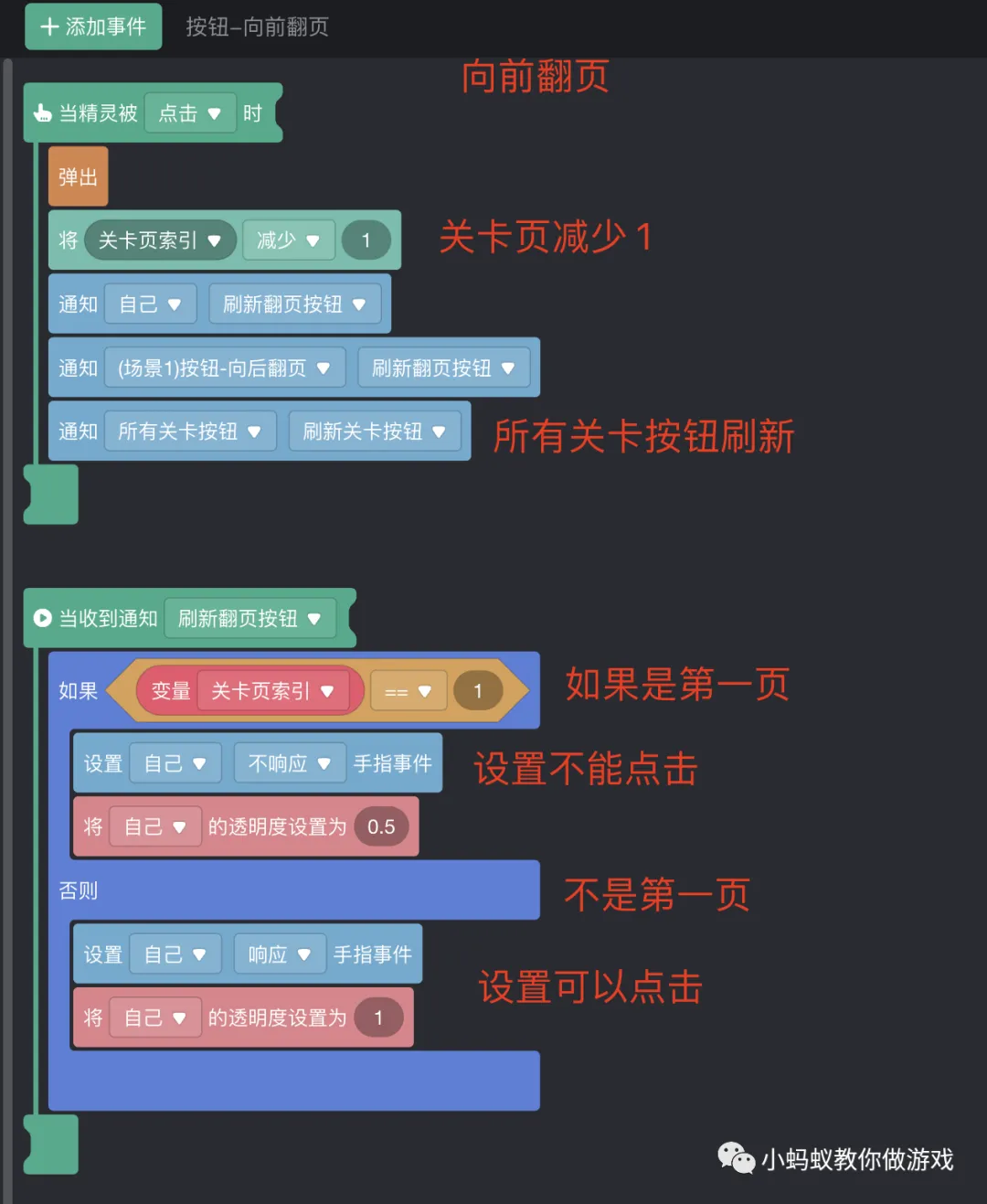The width and height of the screenshot is (987, 1204).
Task: Edit the transparency value 0.5
Action: (x=381, y=827)
